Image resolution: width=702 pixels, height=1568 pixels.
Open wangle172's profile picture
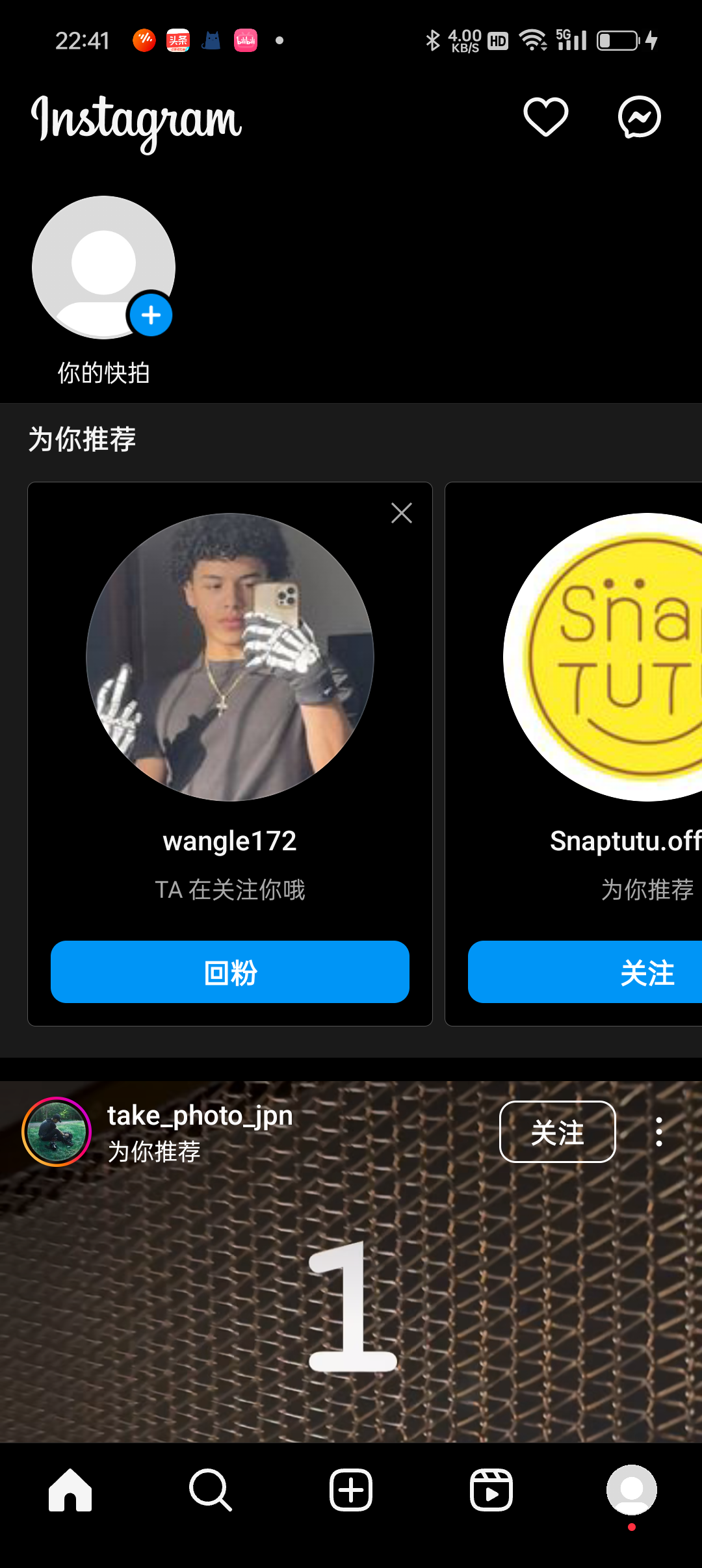click(x=230, y=657)
